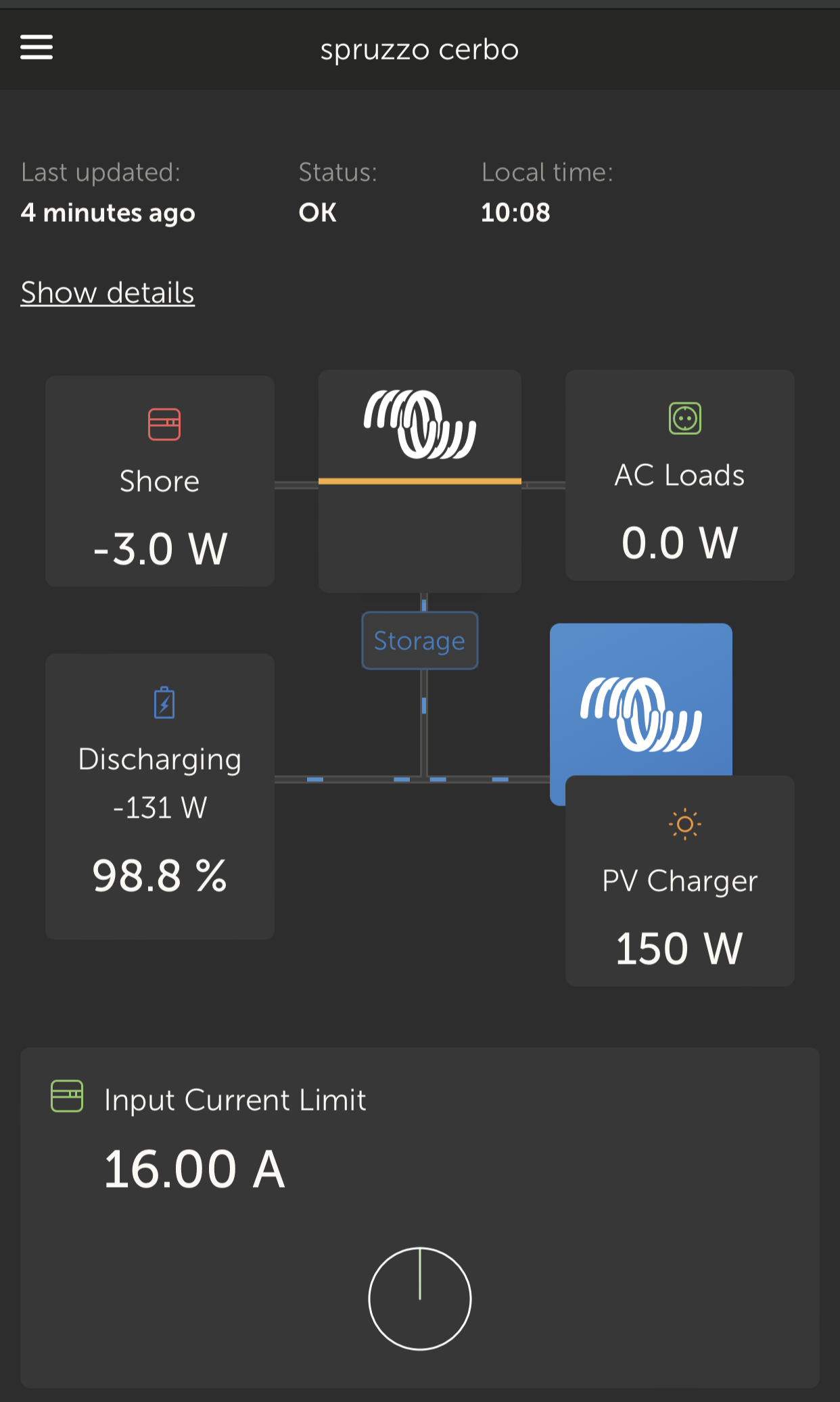
Task: Open the AC Loads tile
Action: point(680,475)
